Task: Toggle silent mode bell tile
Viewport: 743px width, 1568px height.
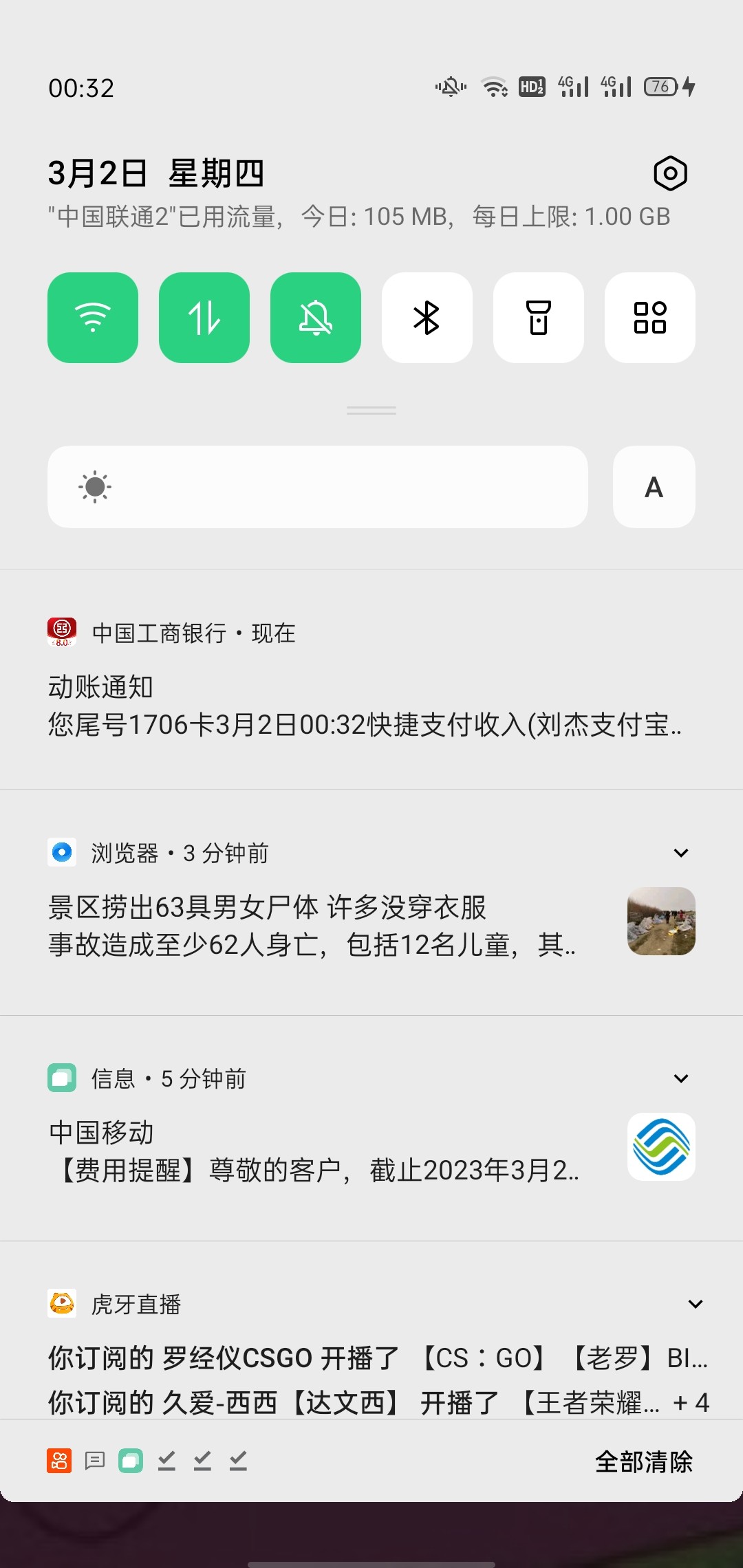Action: 316,318
